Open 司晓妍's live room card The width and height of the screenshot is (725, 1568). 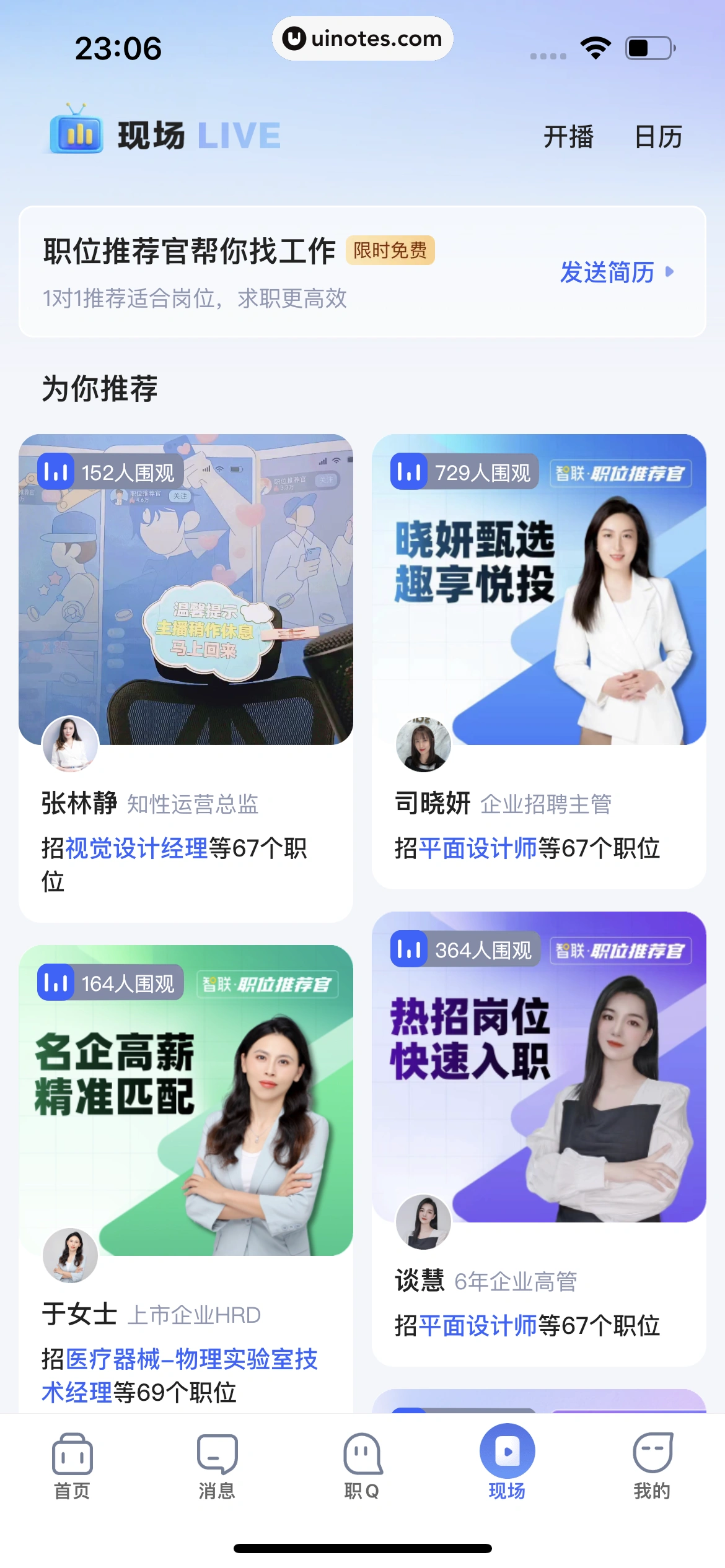[538, 619]
